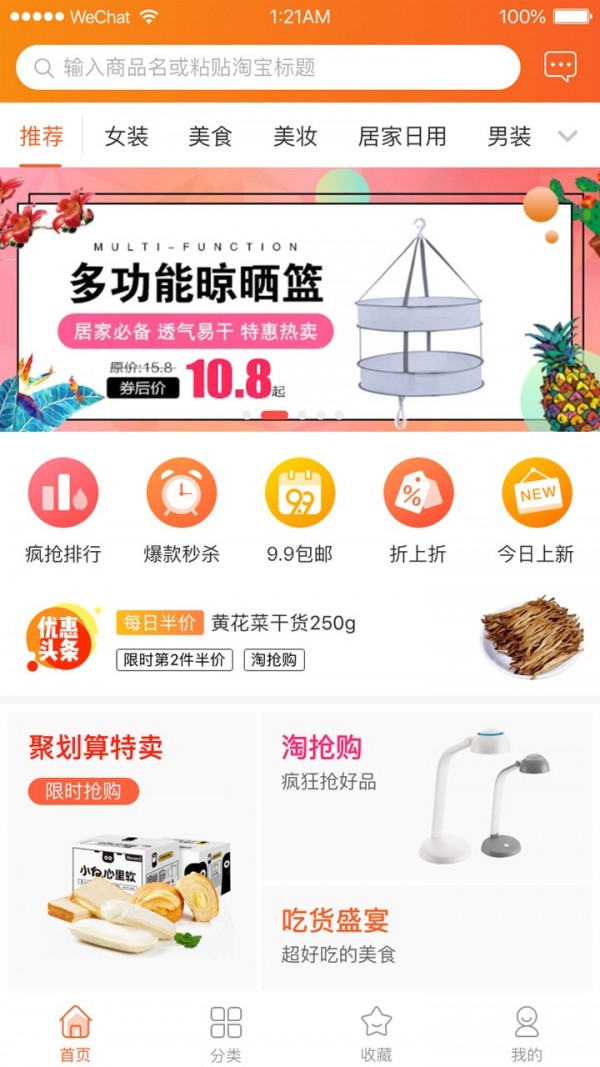Switch to the 分类 bottom tab
Viewport: 600px width, 1067px height.
tap(226, 1034)
